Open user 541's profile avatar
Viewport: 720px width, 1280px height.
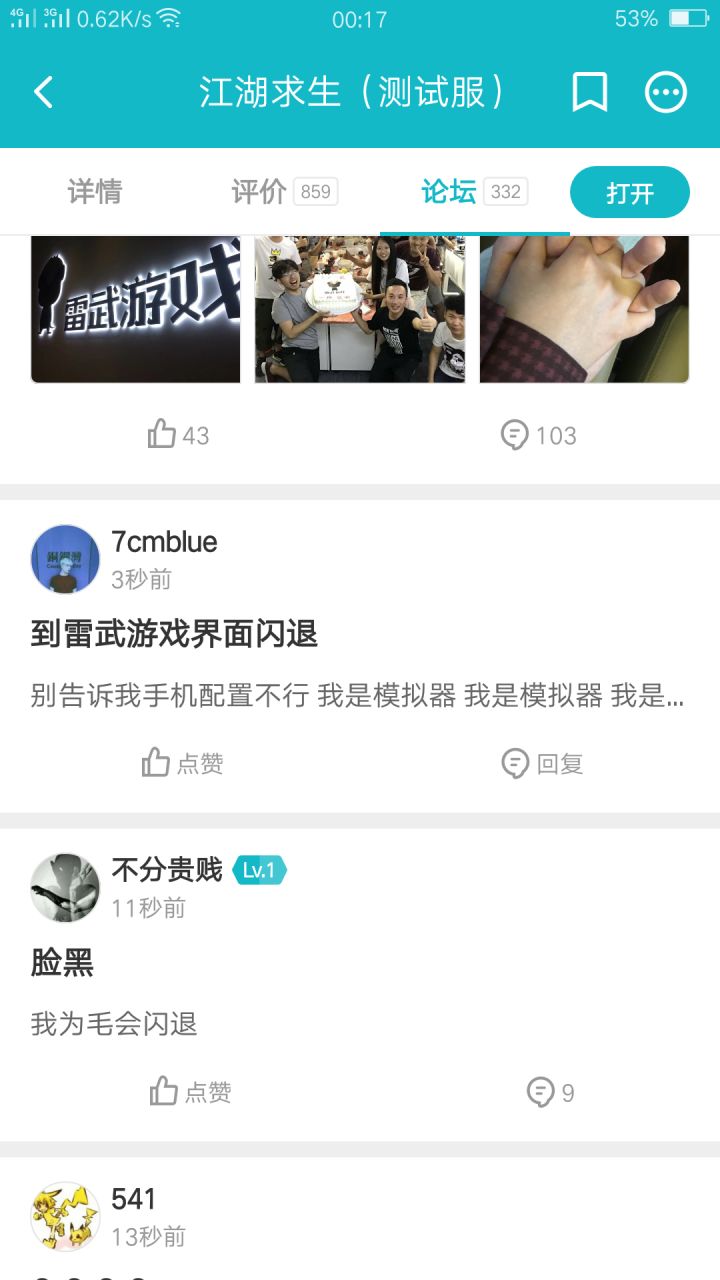65,1216
